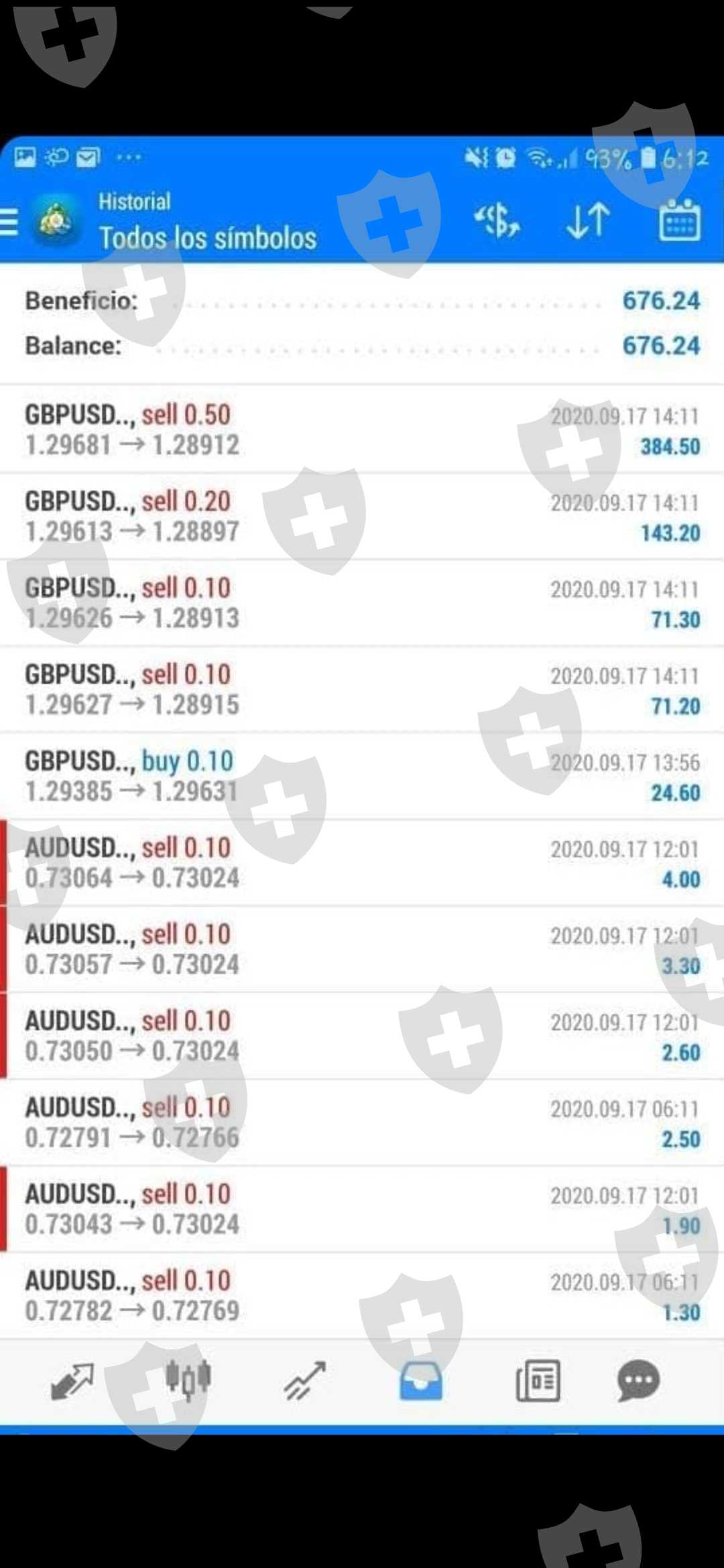724x1568 pixels.
Task: Open the sort order arrows
Action: [588, 221]
